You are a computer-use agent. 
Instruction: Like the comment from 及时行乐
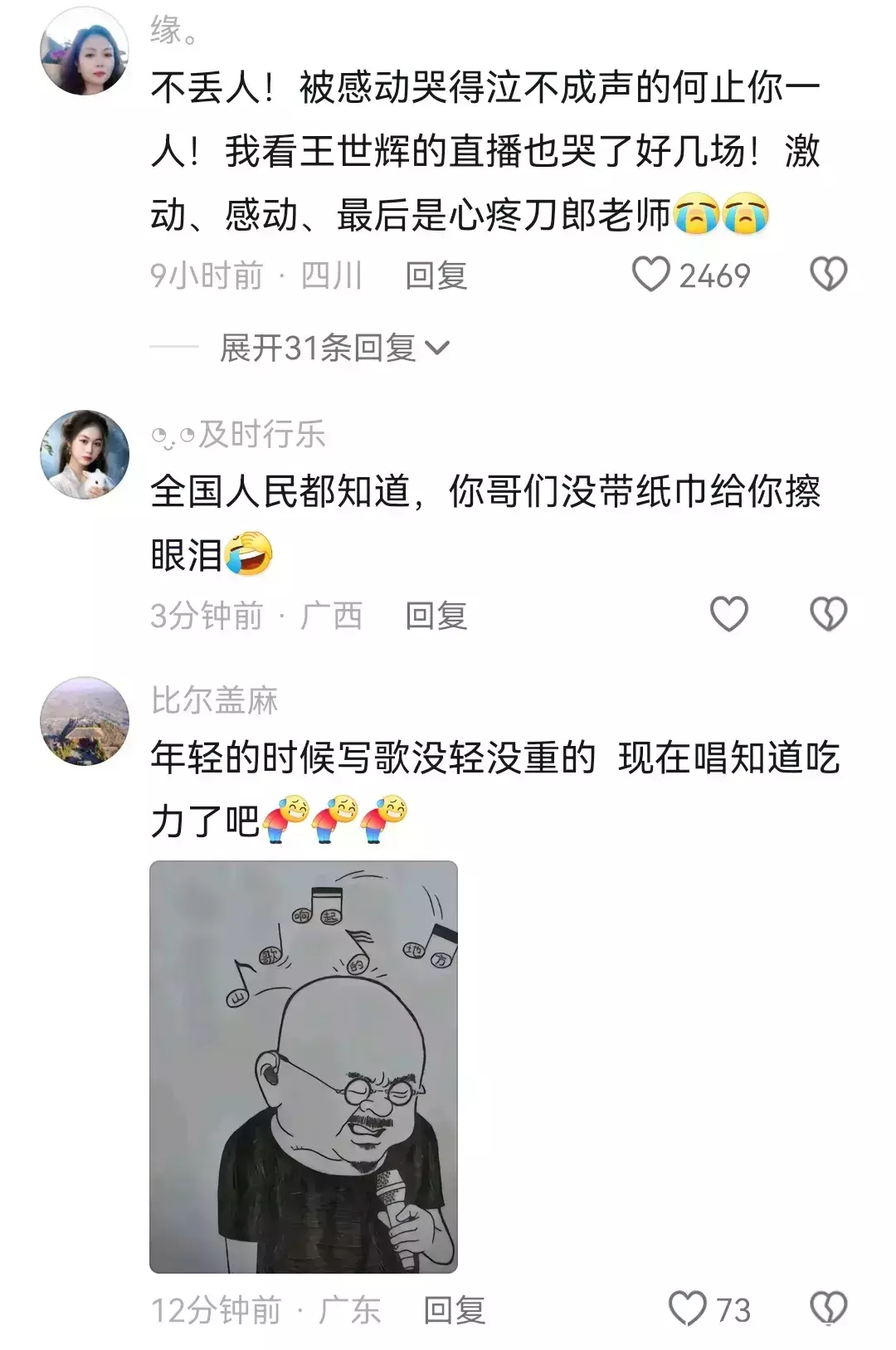point(729,615)
